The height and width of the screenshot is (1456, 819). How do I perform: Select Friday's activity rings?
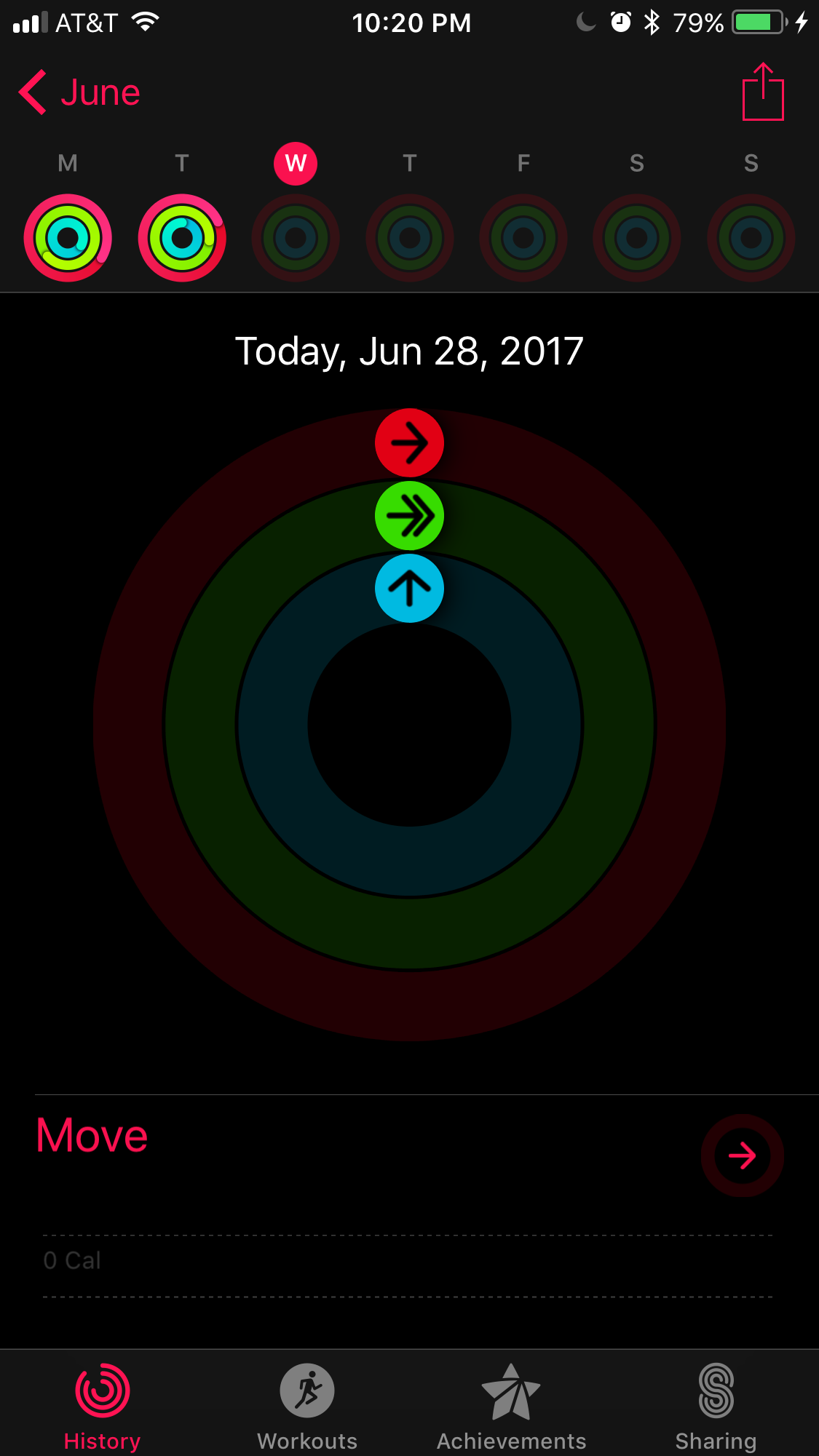pyautogui.click(x=523, y=238)
